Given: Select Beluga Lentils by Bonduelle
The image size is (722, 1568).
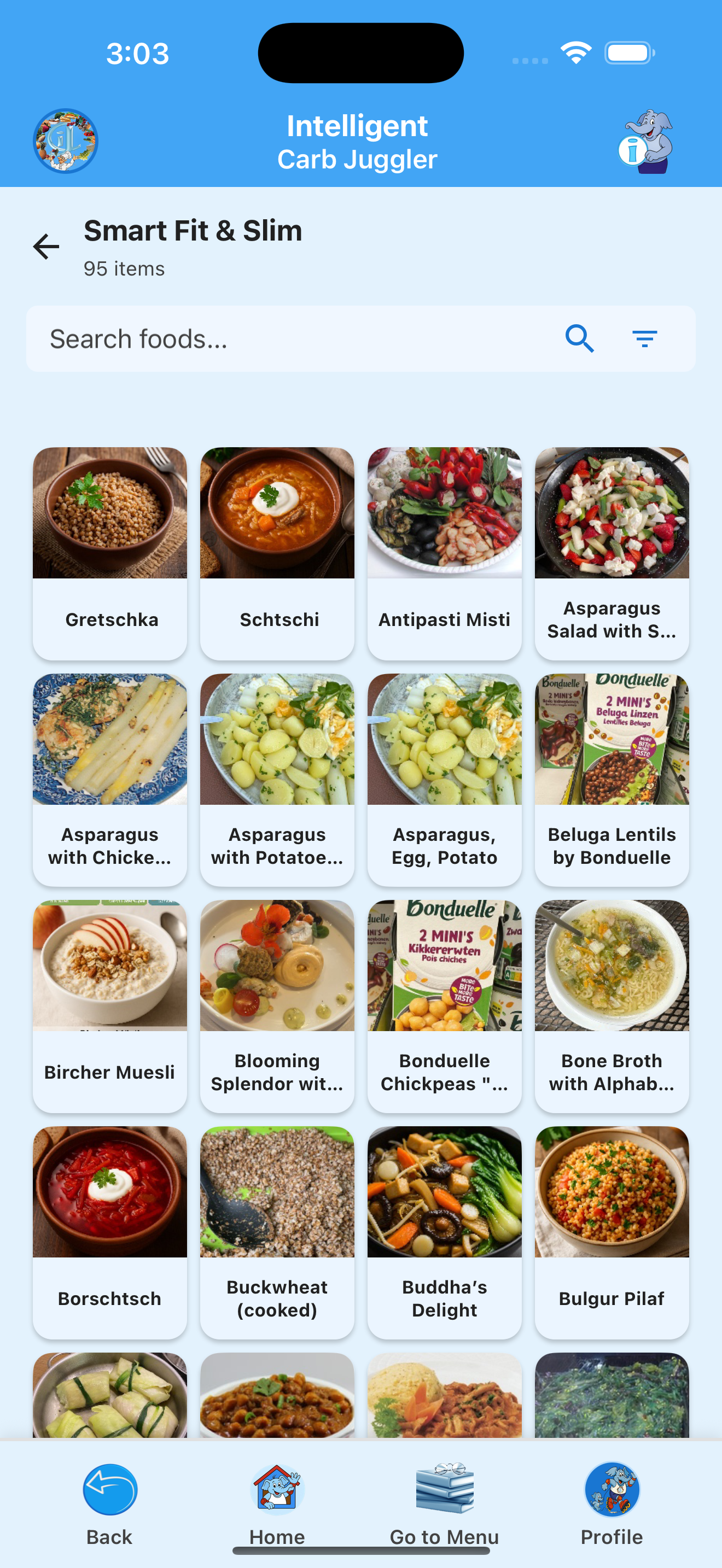Looking at the screenshot, I should tap(611, 780).
